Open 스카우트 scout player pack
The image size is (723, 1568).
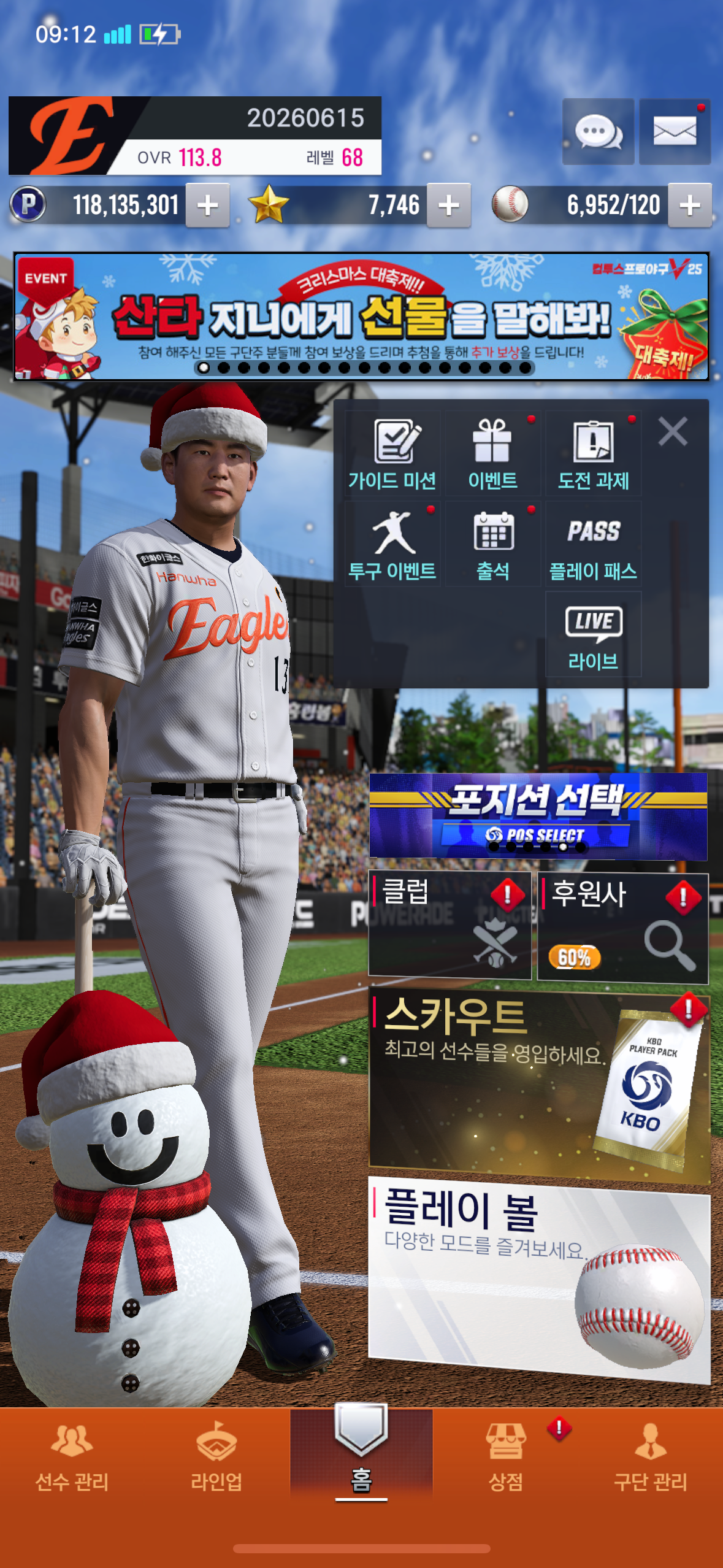538,1086
